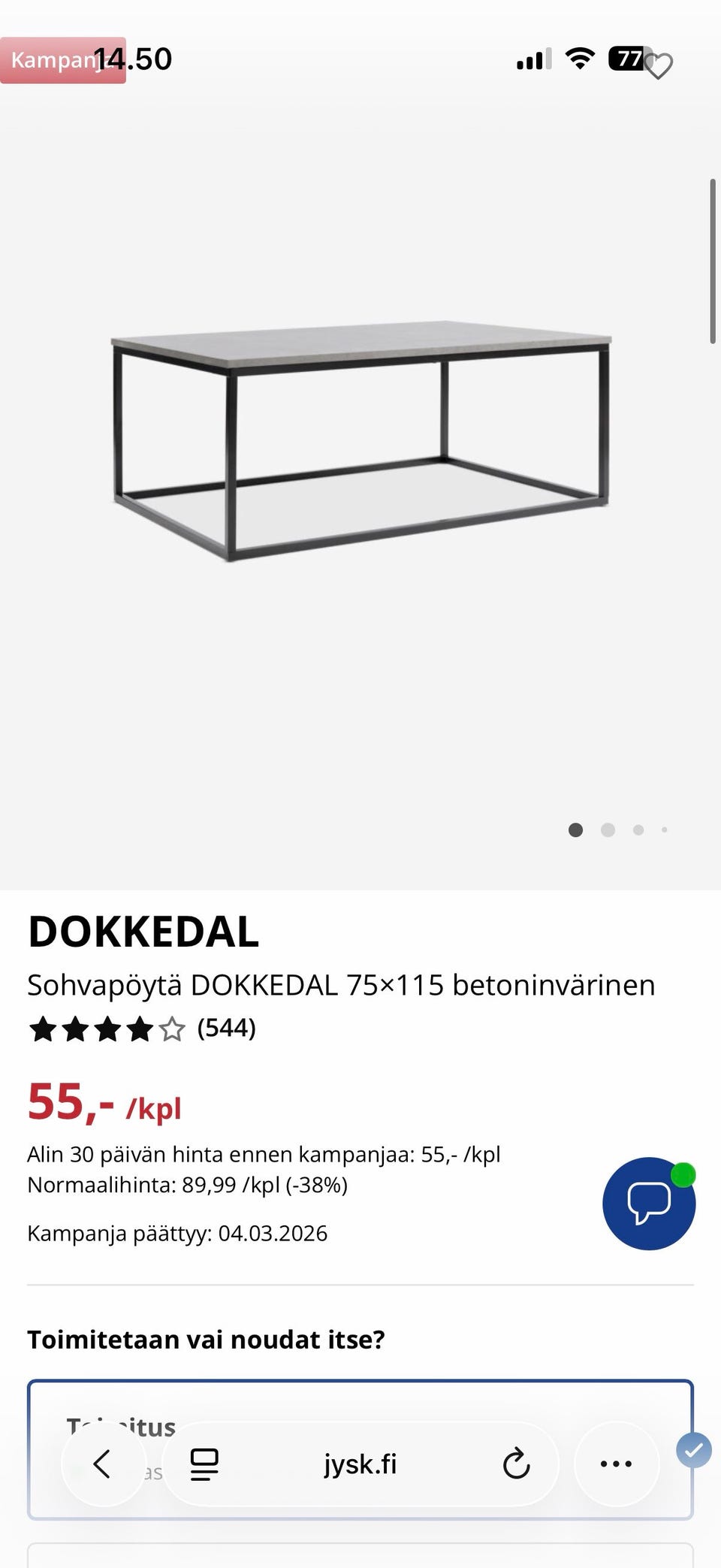Open the jysk.fi address bar

click(360, 1463)
